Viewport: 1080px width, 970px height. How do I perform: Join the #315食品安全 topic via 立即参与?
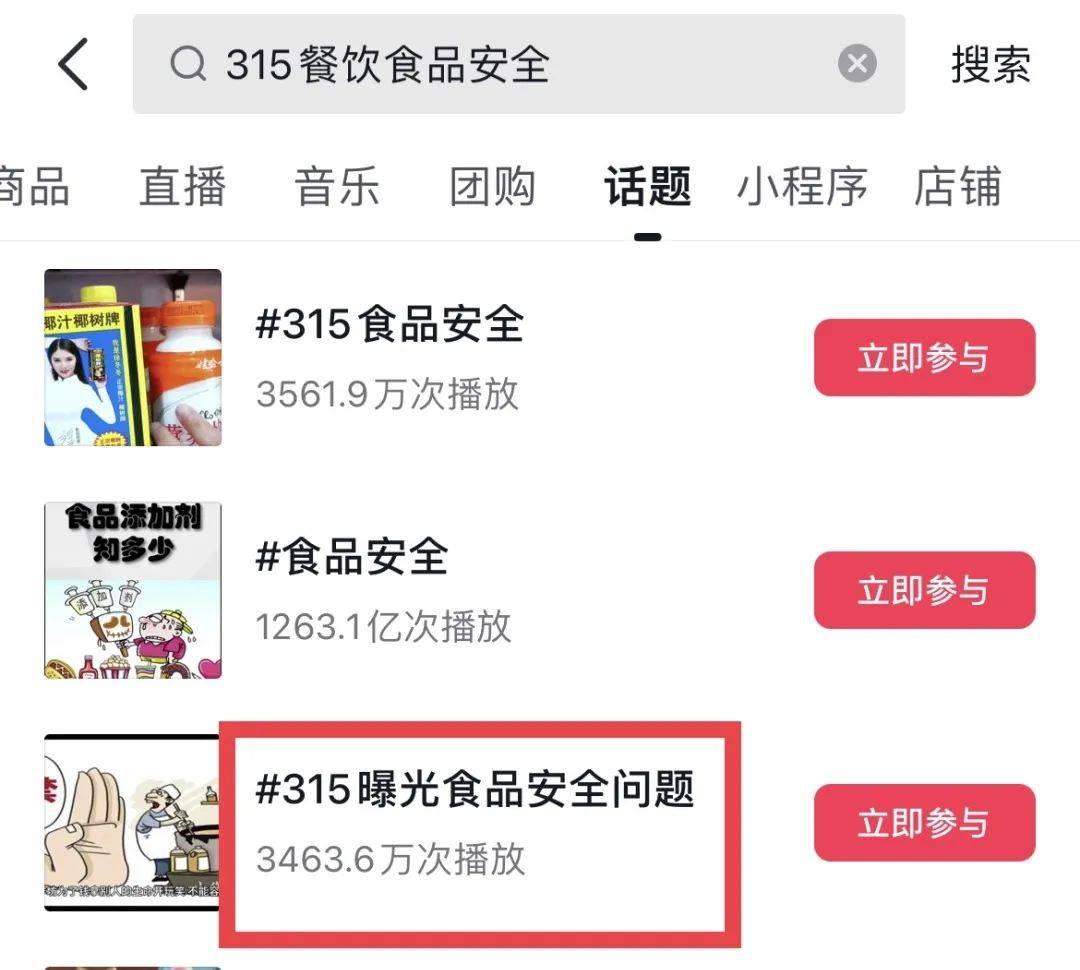tap(924, 358)
